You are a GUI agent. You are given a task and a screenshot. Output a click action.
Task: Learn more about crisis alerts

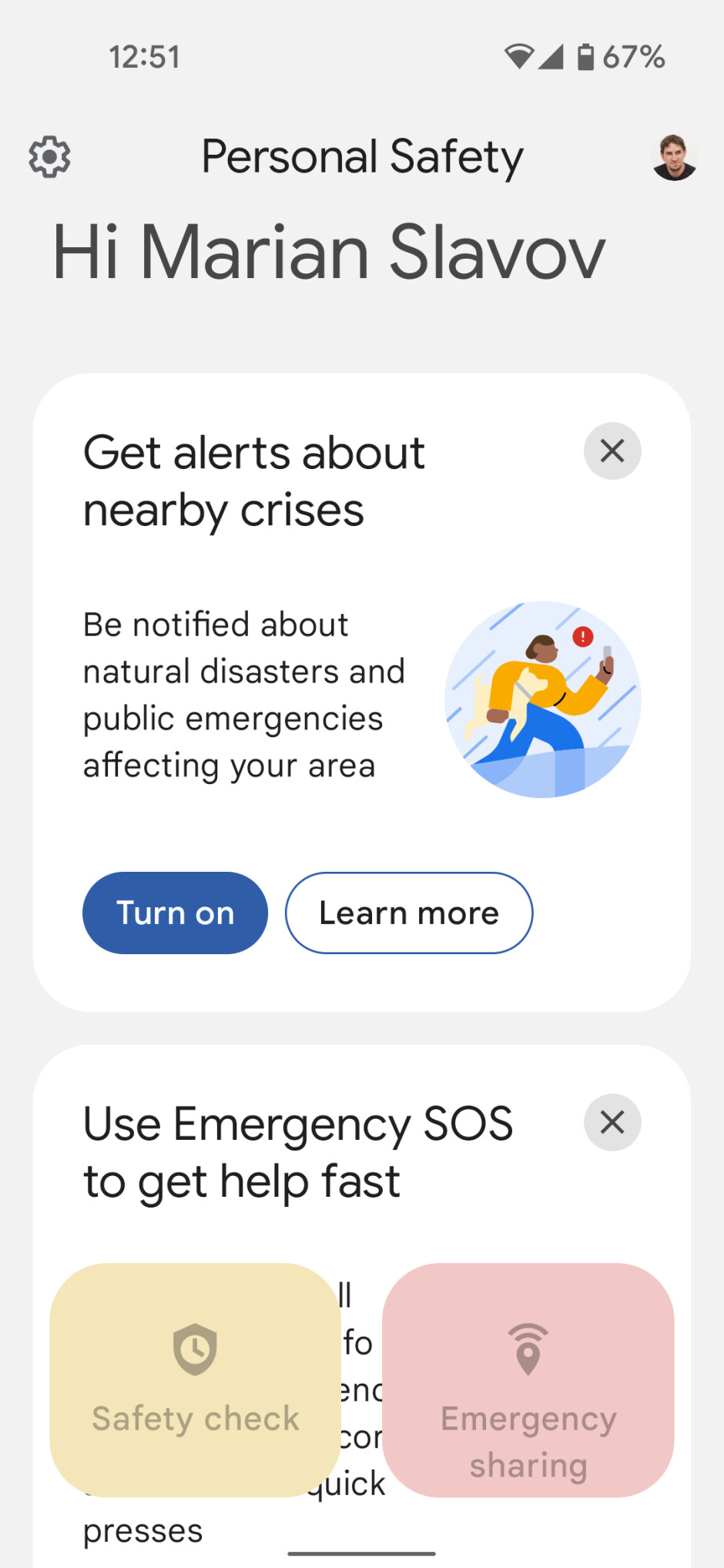(x=409, y=913)
